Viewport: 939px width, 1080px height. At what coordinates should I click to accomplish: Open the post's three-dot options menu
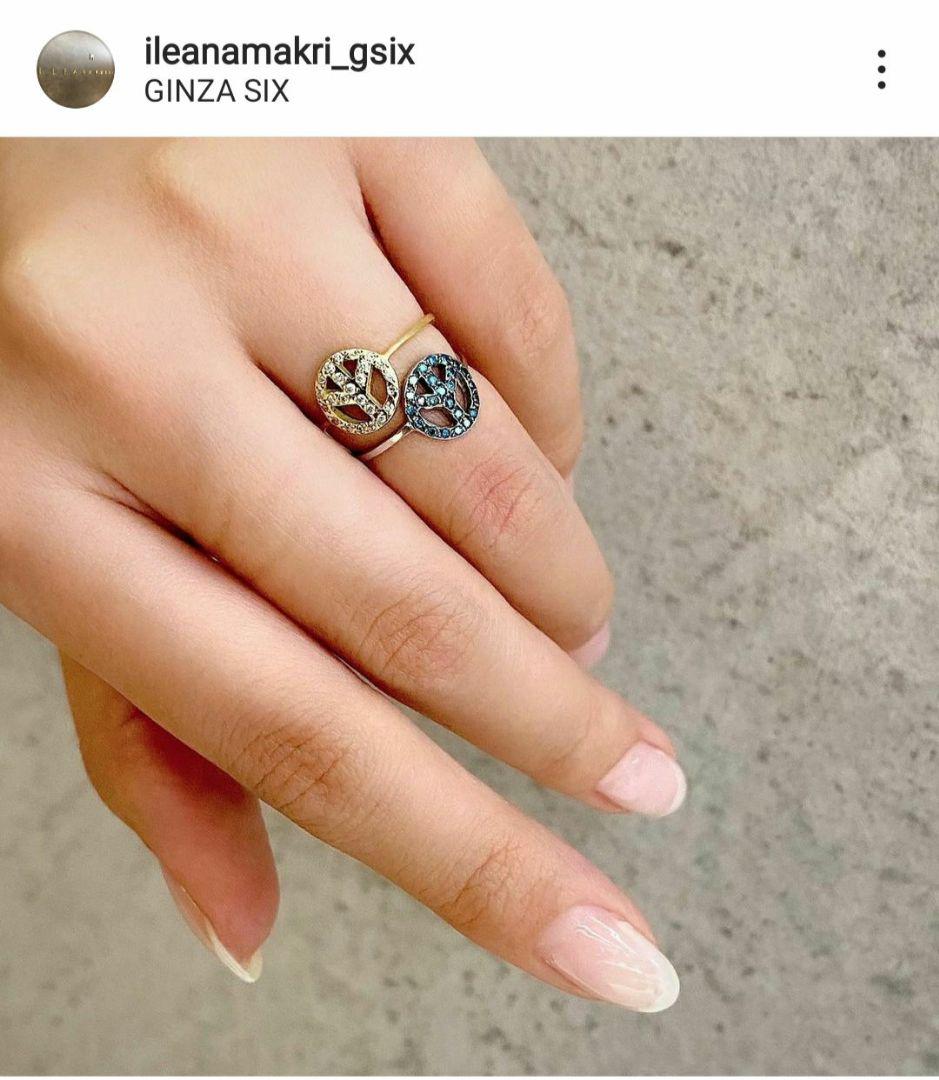click(880, 69)
